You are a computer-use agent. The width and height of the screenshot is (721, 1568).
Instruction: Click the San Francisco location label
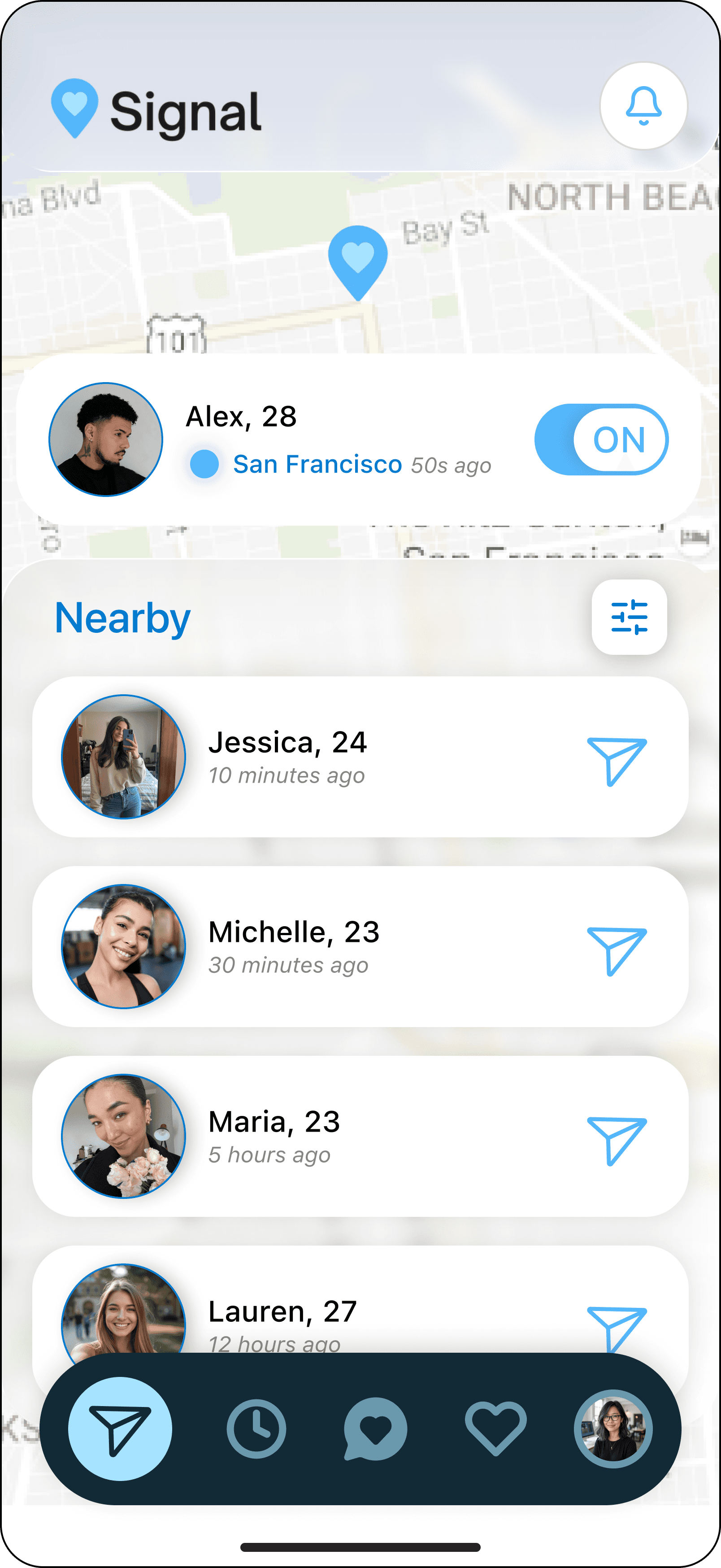[317, 464]
